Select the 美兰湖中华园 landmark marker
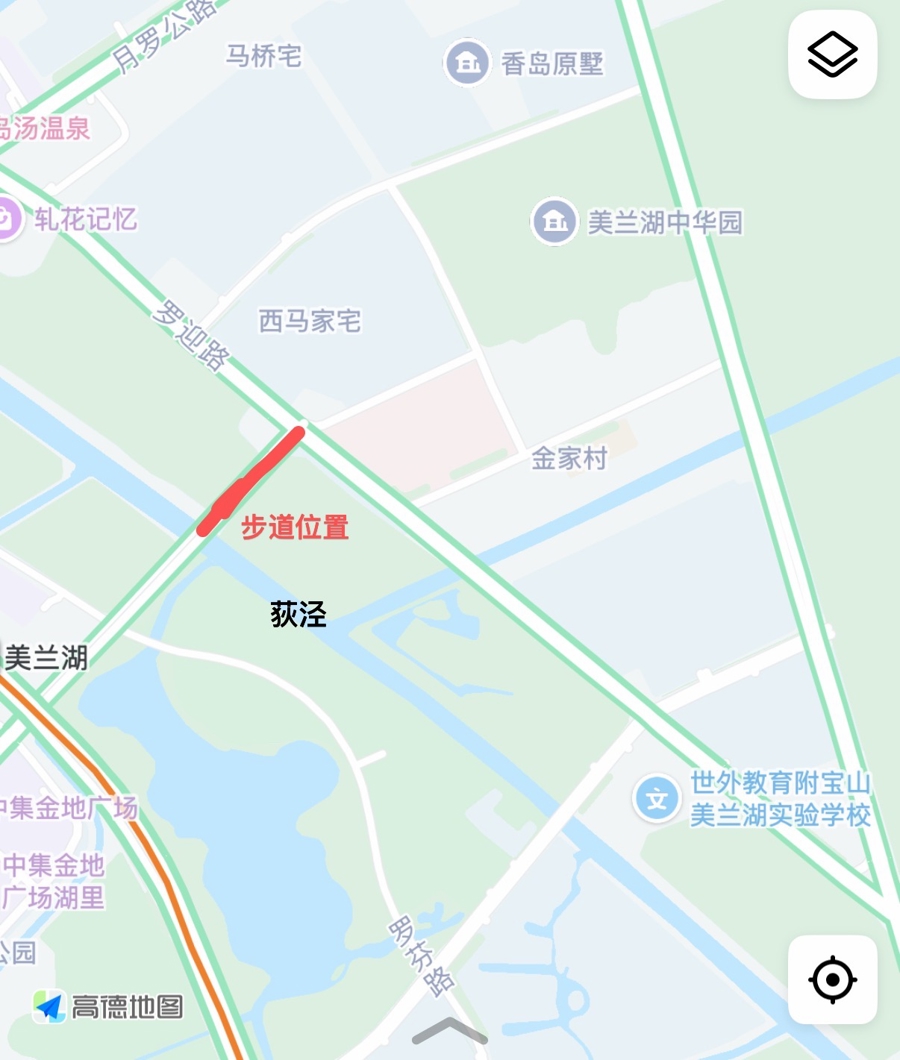Image resolution: width=900 pixels, height=1060 pixels. (x=554, y=221)
